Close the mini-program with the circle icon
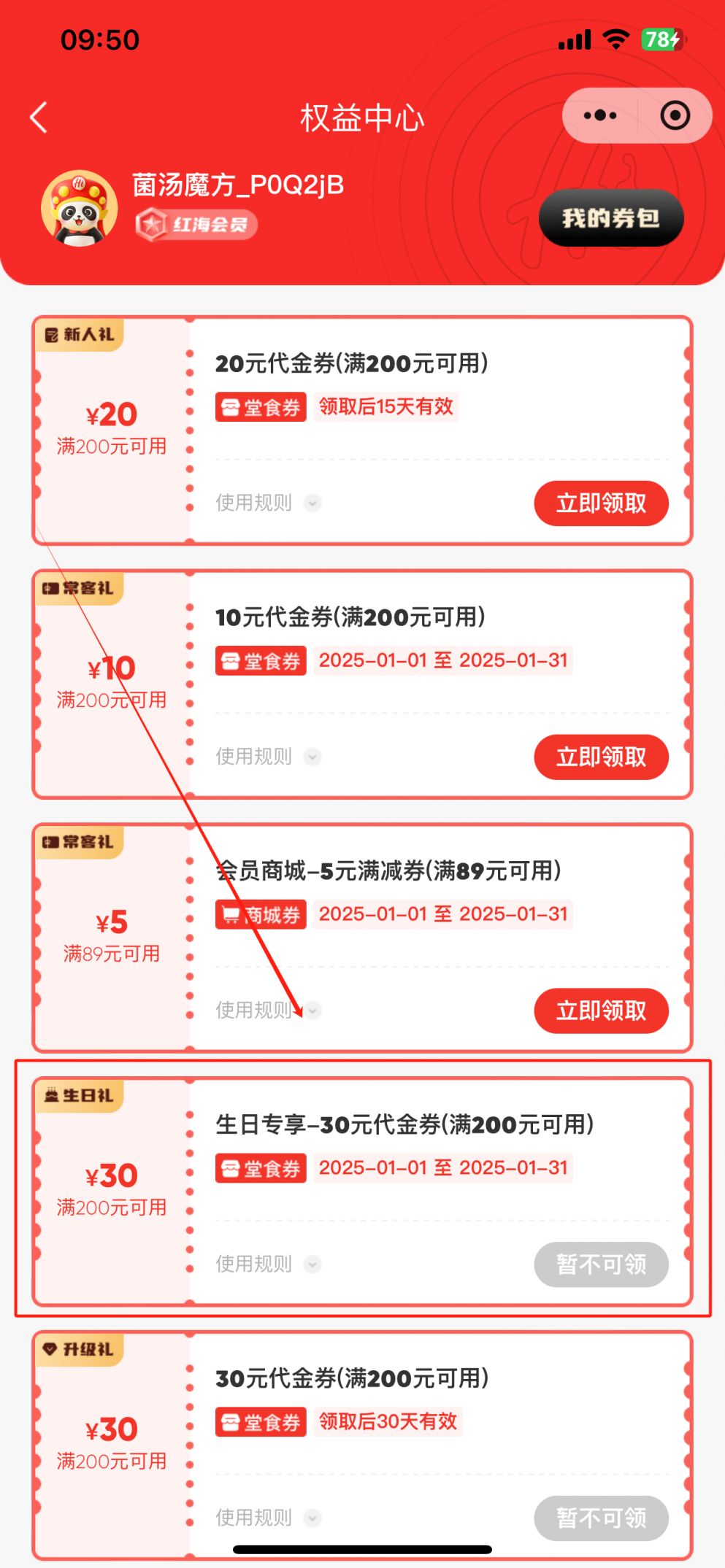Image resolution: width=725 pixels, height=1568 pixels. pyautogui.click(x=675, y=115)
